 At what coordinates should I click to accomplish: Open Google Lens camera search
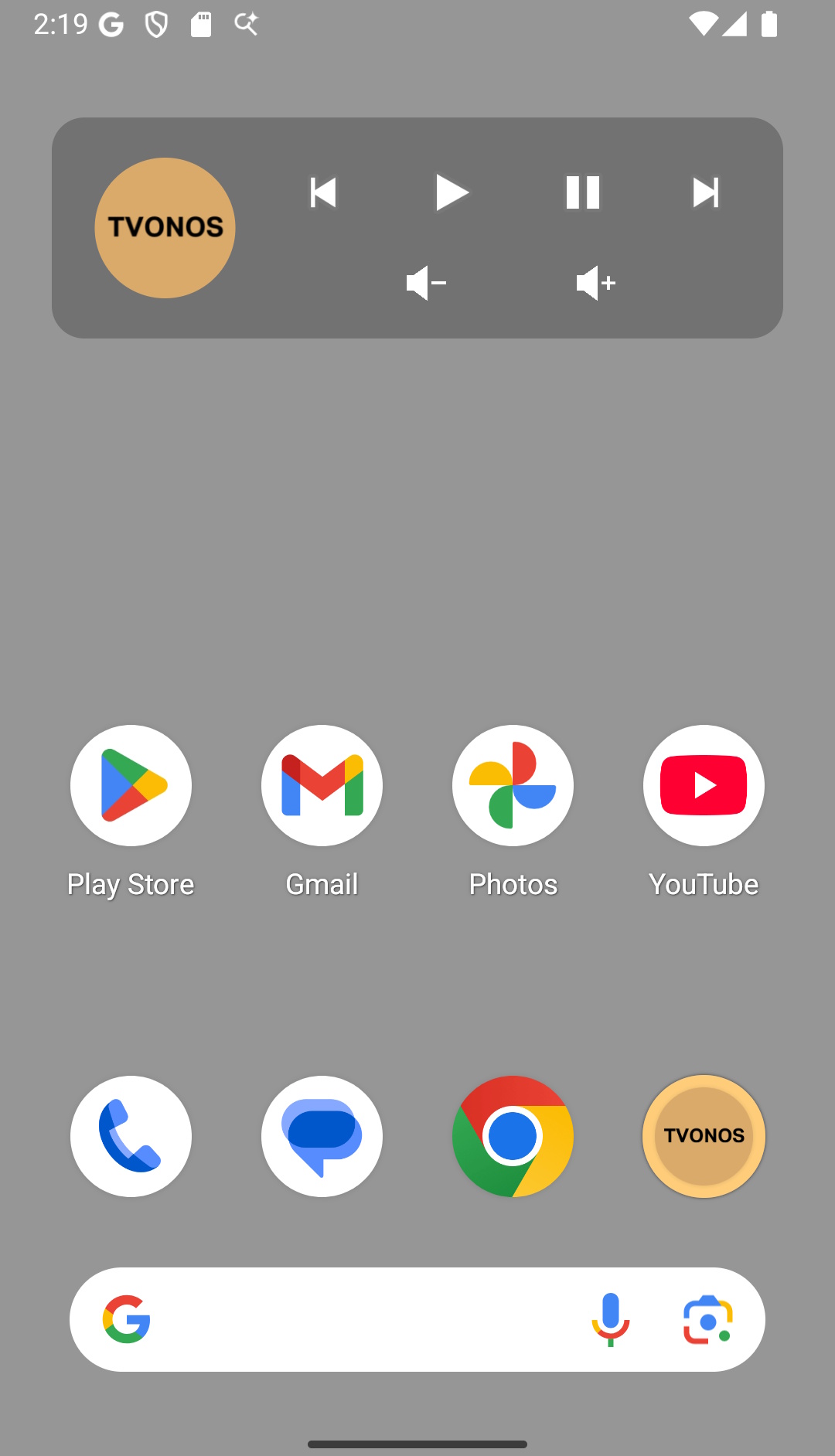pyautogui.click(x=706, y=1319)
